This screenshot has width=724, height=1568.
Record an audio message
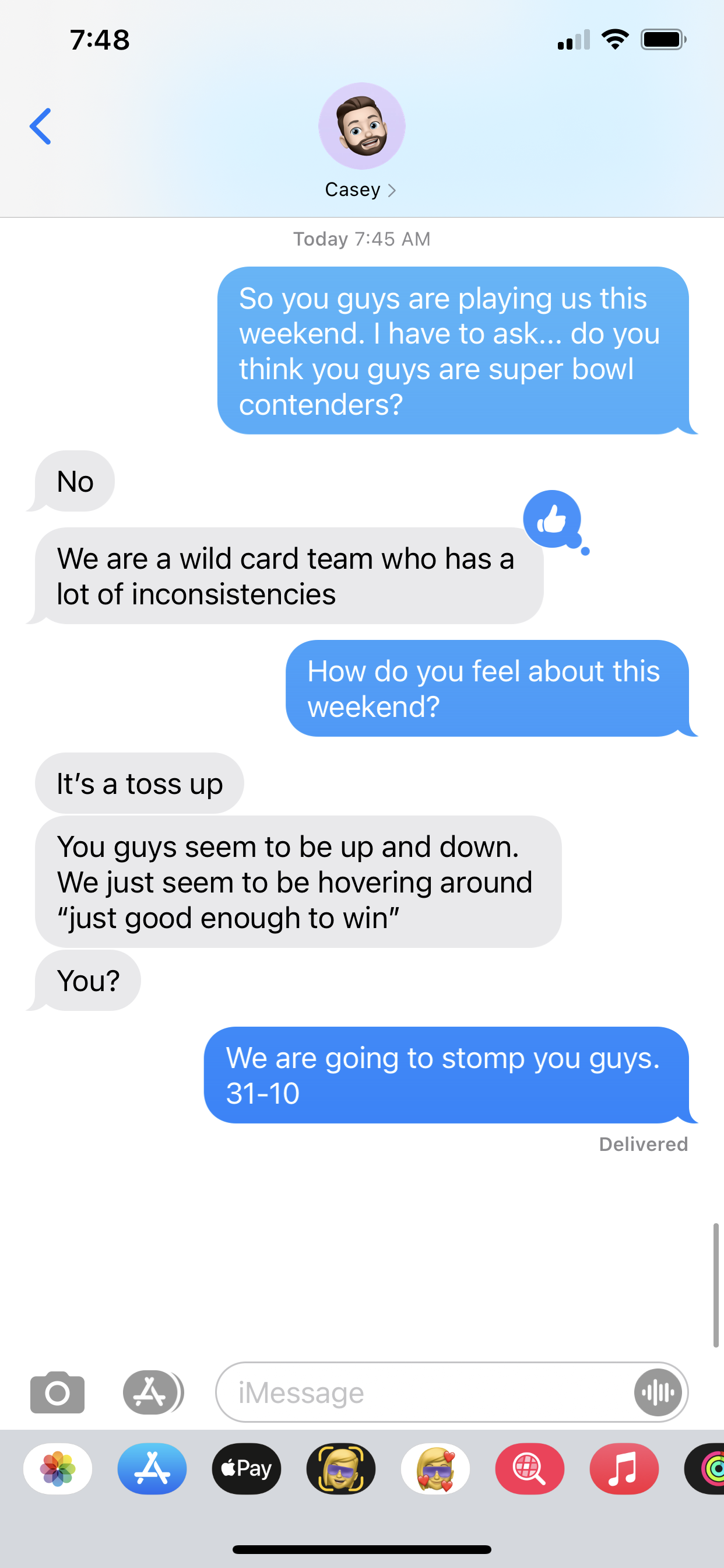point(658,1392)
